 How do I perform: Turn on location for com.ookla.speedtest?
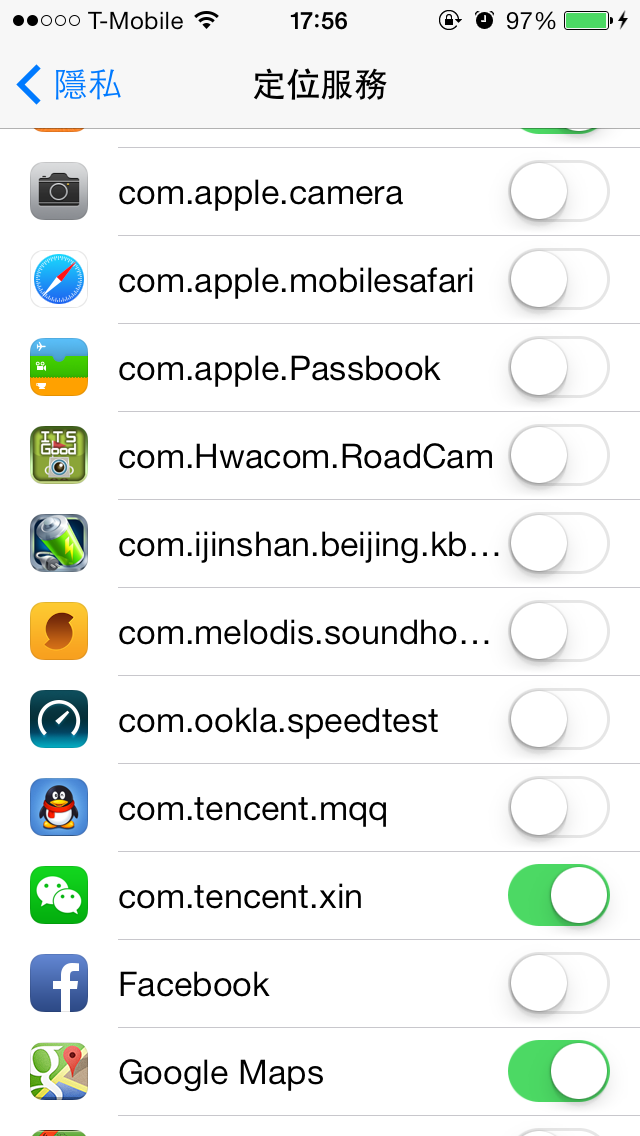(x=558, y=720)
